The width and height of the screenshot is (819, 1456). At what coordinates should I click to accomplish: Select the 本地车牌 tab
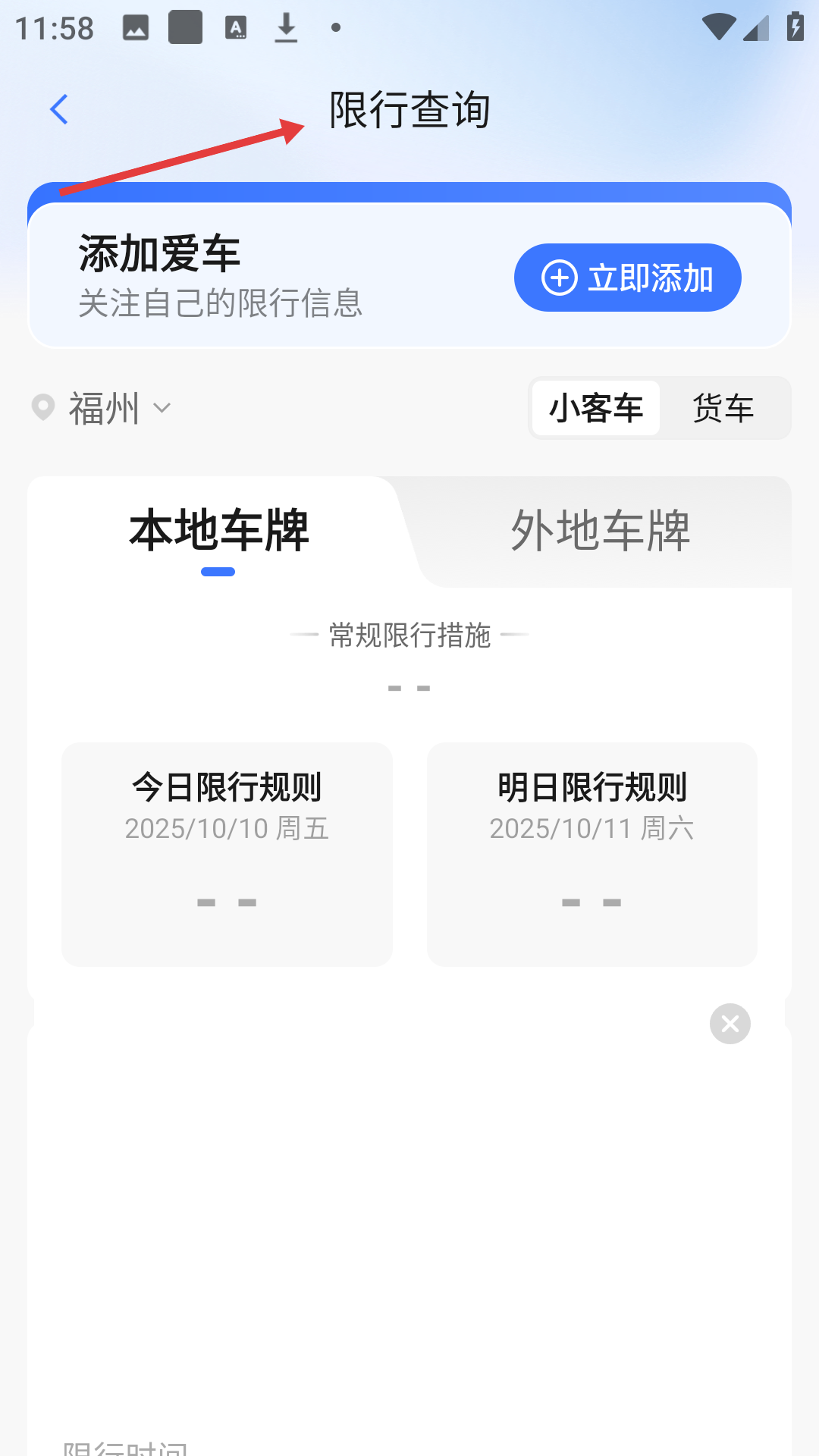click(219, 531)
